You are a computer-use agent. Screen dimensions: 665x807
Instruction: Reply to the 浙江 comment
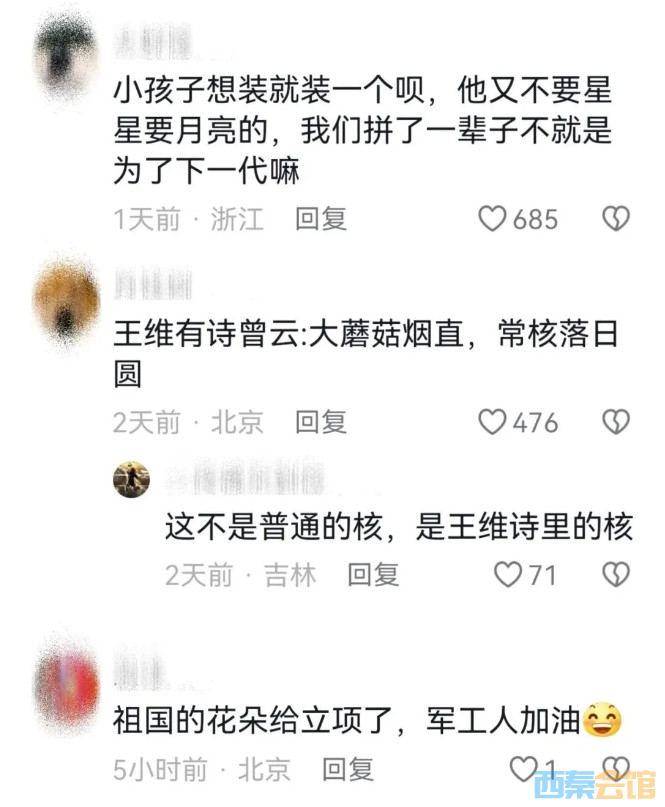point(320,219)
